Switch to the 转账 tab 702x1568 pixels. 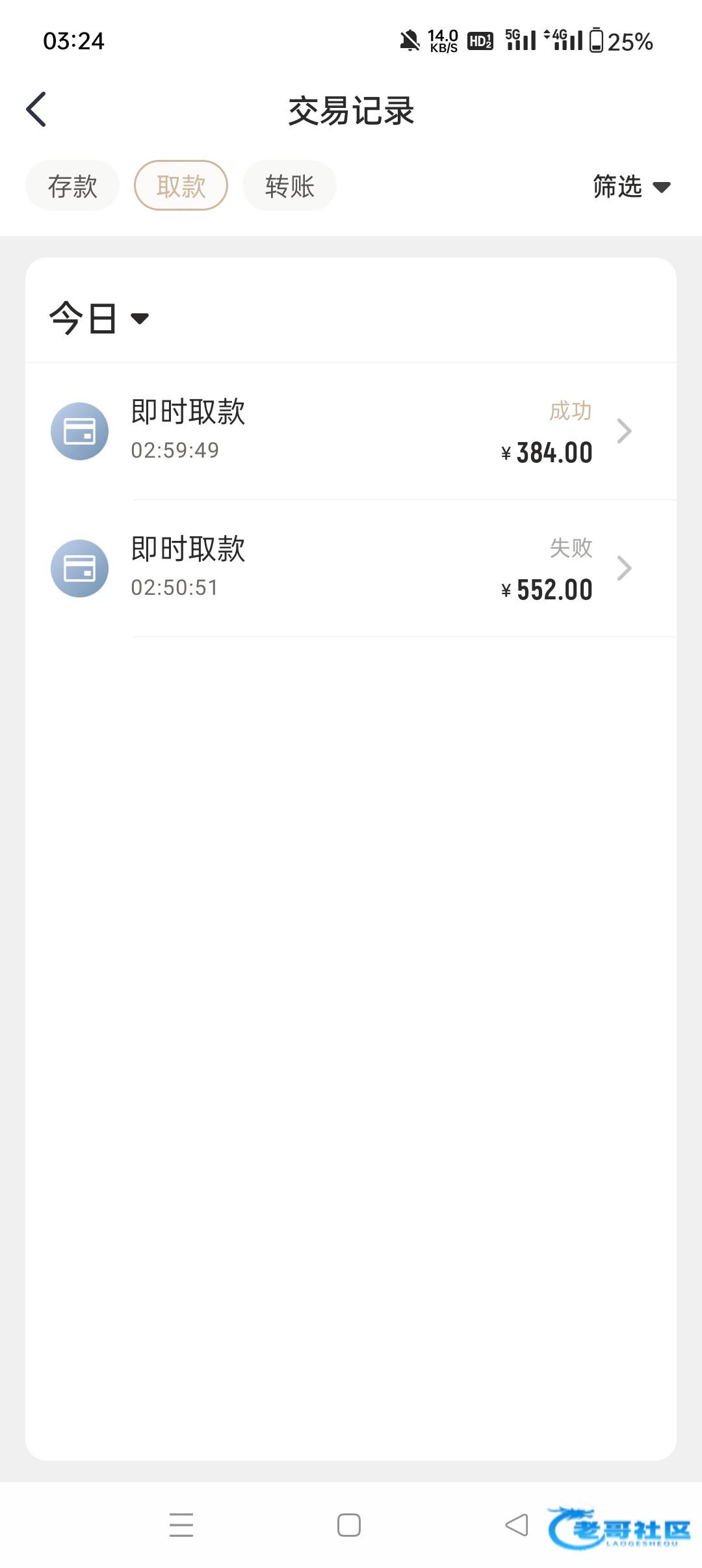coord(289,186)
